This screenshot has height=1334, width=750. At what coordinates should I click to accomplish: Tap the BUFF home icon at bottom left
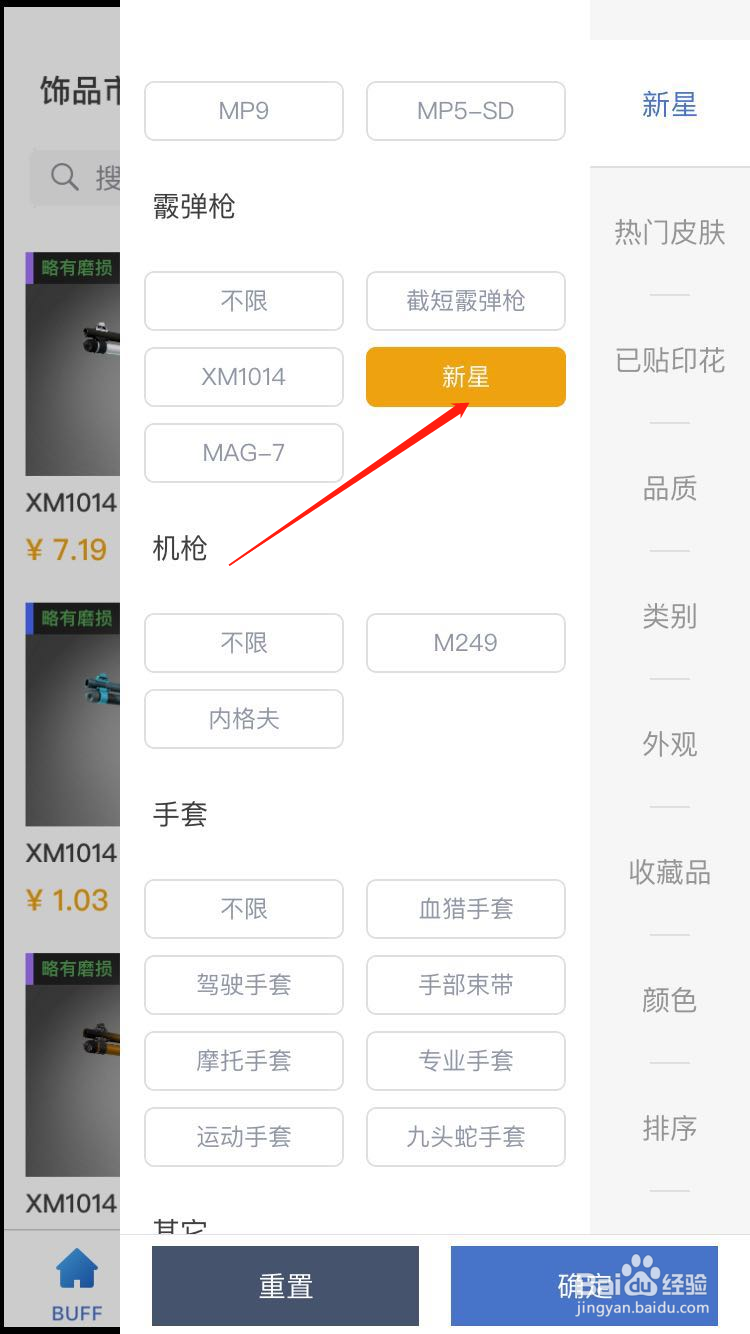pyautogui.click(x=77, y=1270)
